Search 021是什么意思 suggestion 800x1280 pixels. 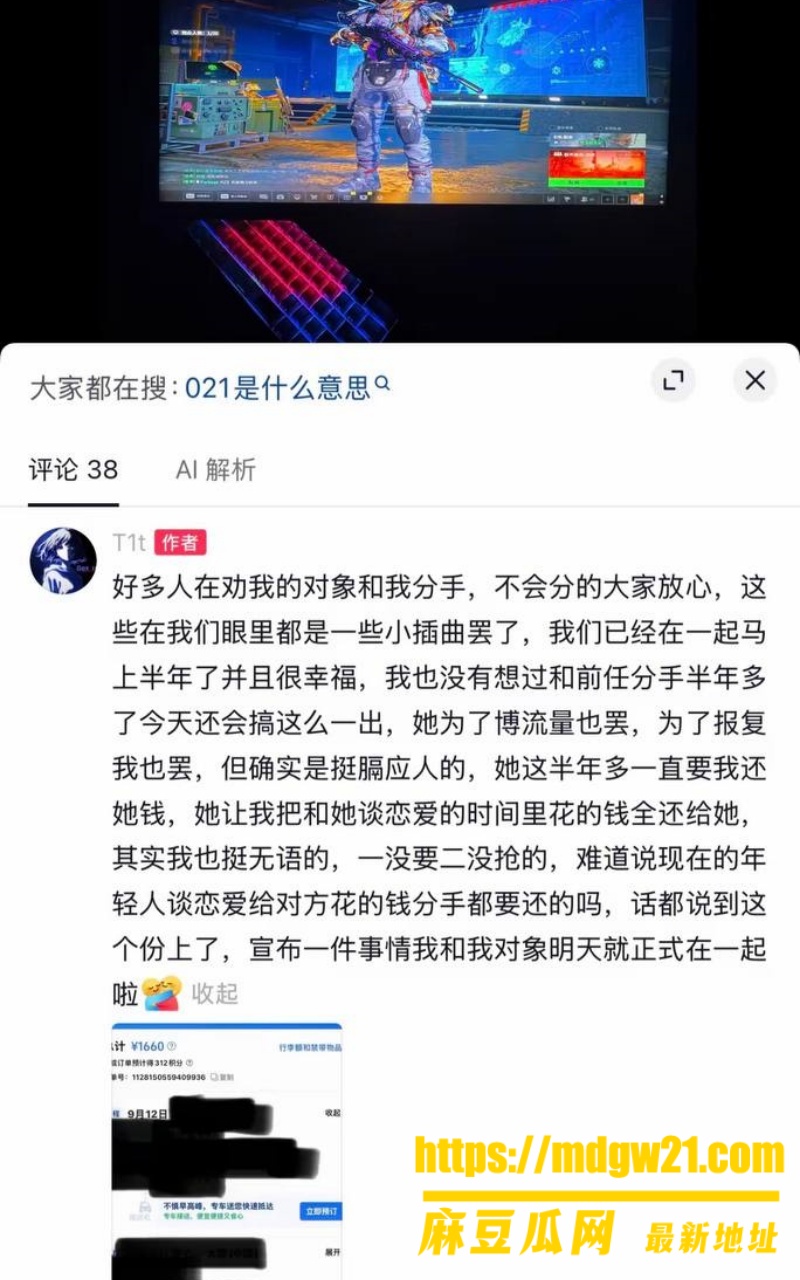[x=287, y=387]
